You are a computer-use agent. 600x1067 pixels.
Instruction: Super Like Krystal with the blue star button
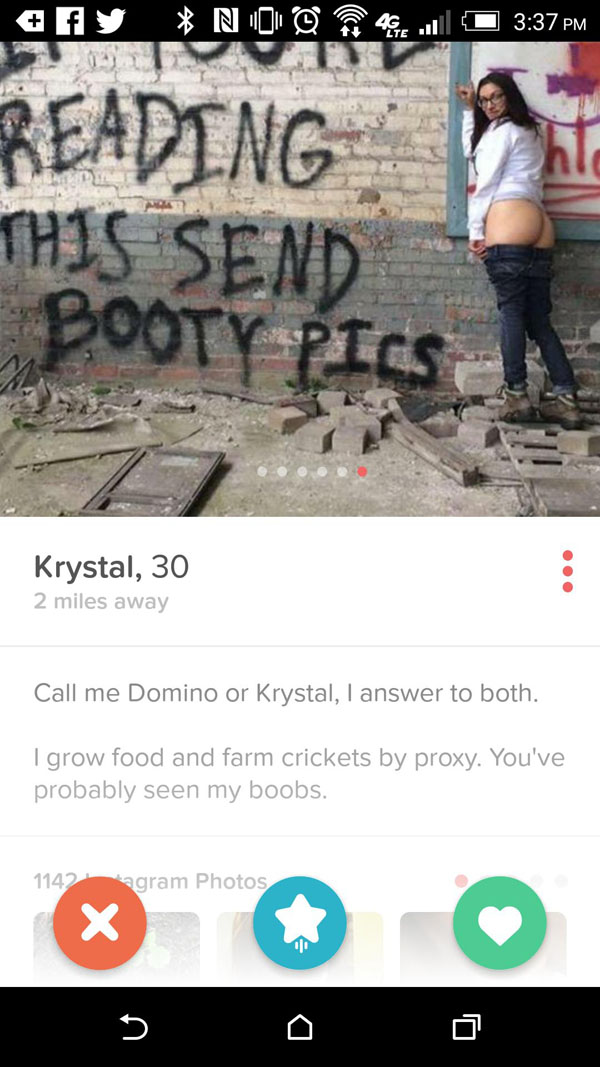pos(300,923)
